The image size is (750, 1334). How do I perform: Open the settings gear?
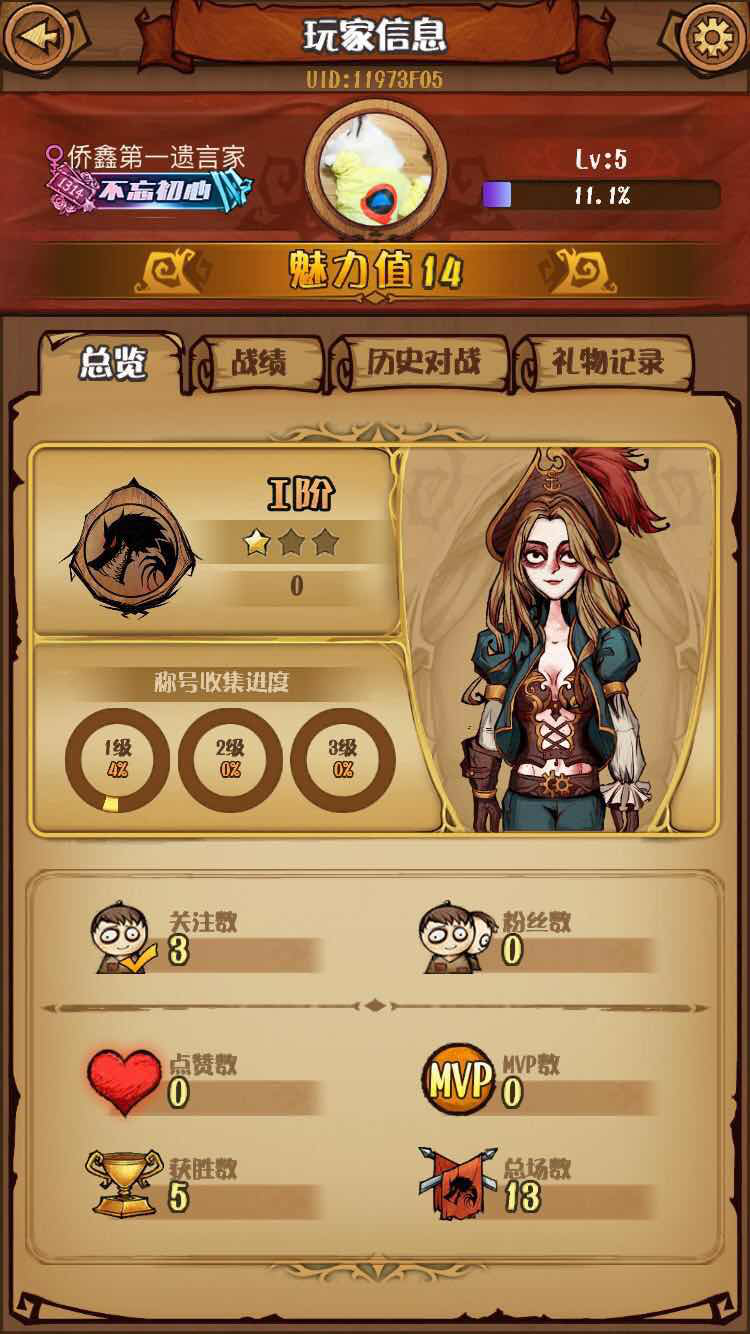[712, 37]
